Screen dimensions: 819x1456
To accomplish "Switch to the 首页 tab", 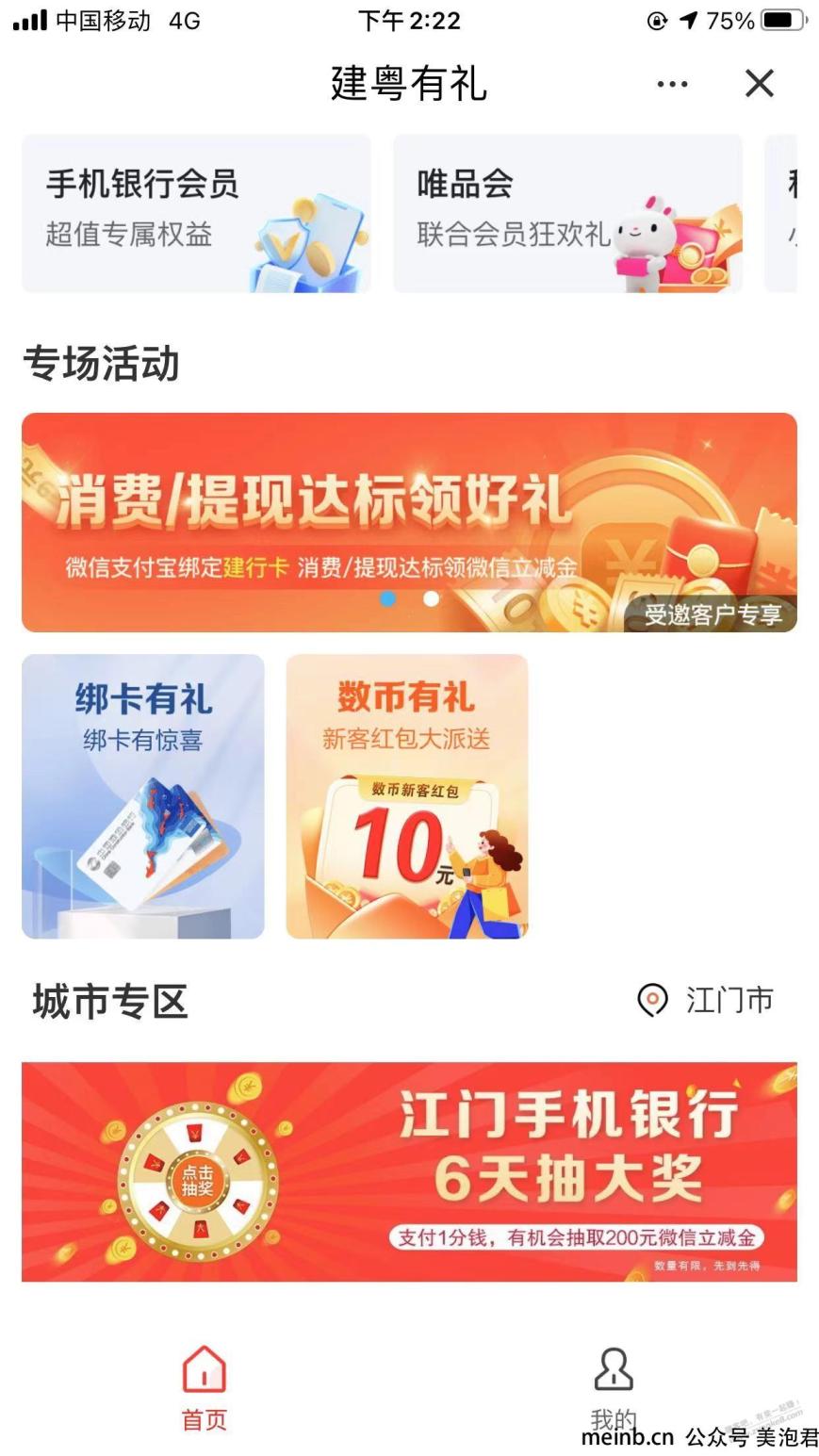I will point(205,1387).
